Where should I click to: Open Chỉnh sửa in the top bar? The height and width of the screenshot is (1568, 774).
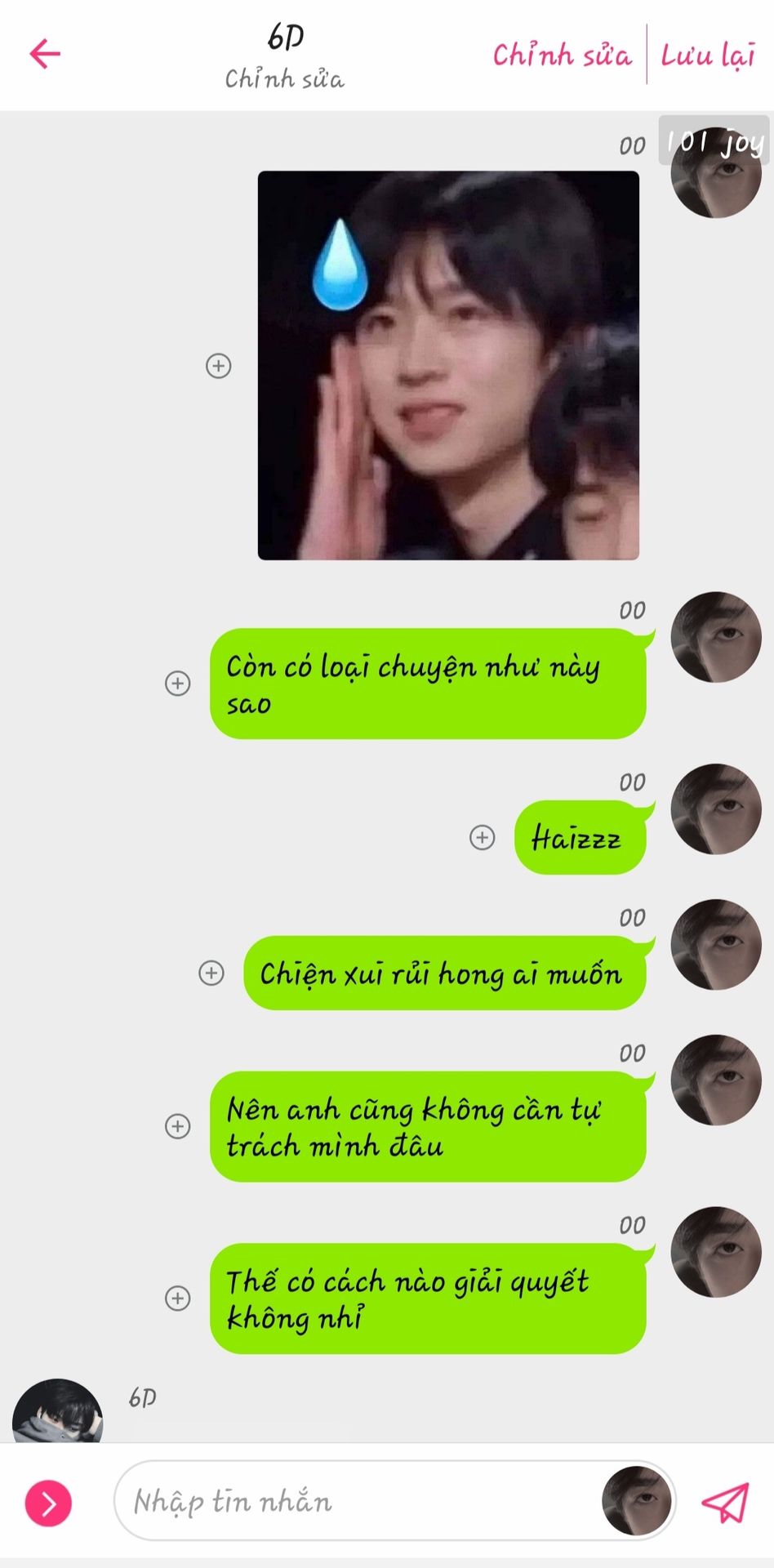pos(562,55)
